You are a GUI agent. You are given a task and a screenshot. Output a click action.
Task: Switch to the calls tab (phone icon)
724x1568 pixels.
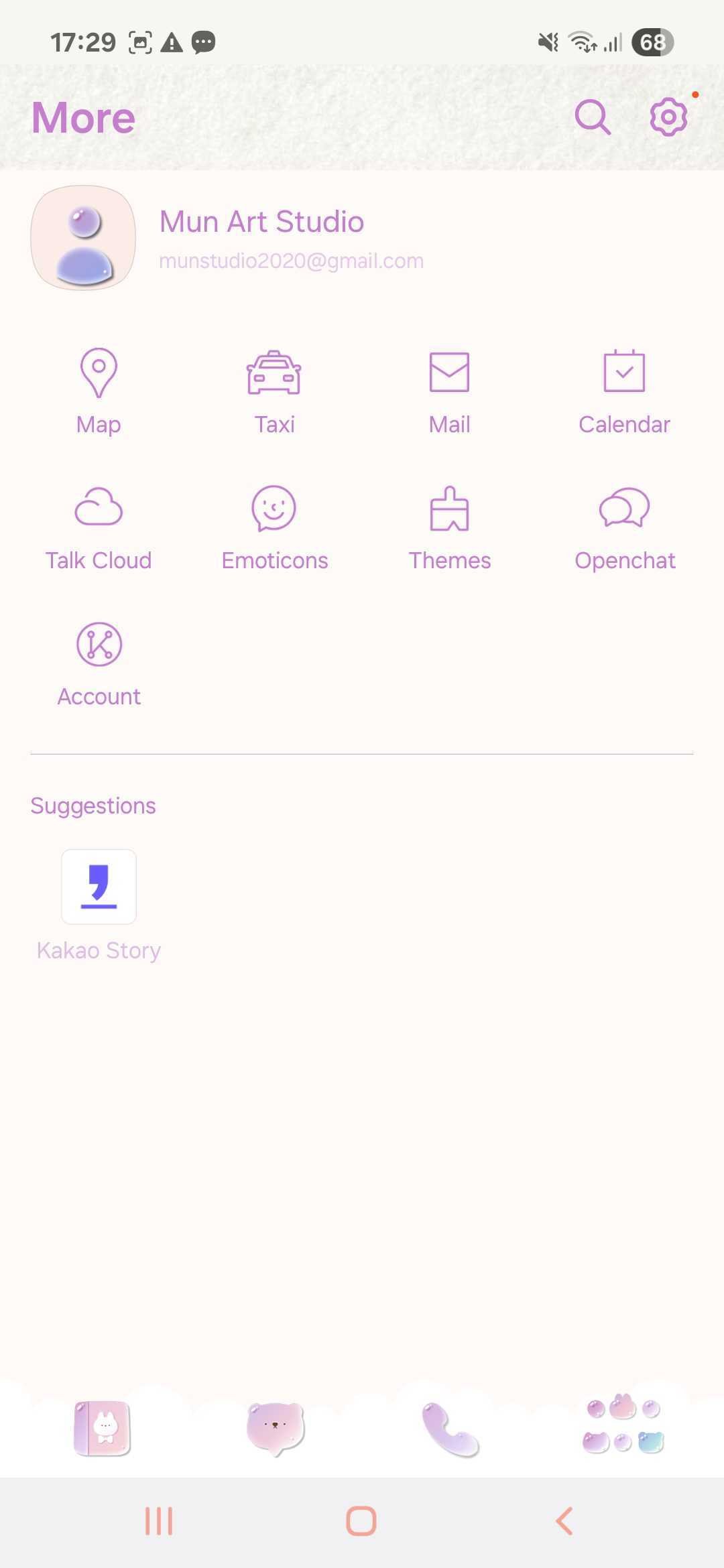point(450,1428)
